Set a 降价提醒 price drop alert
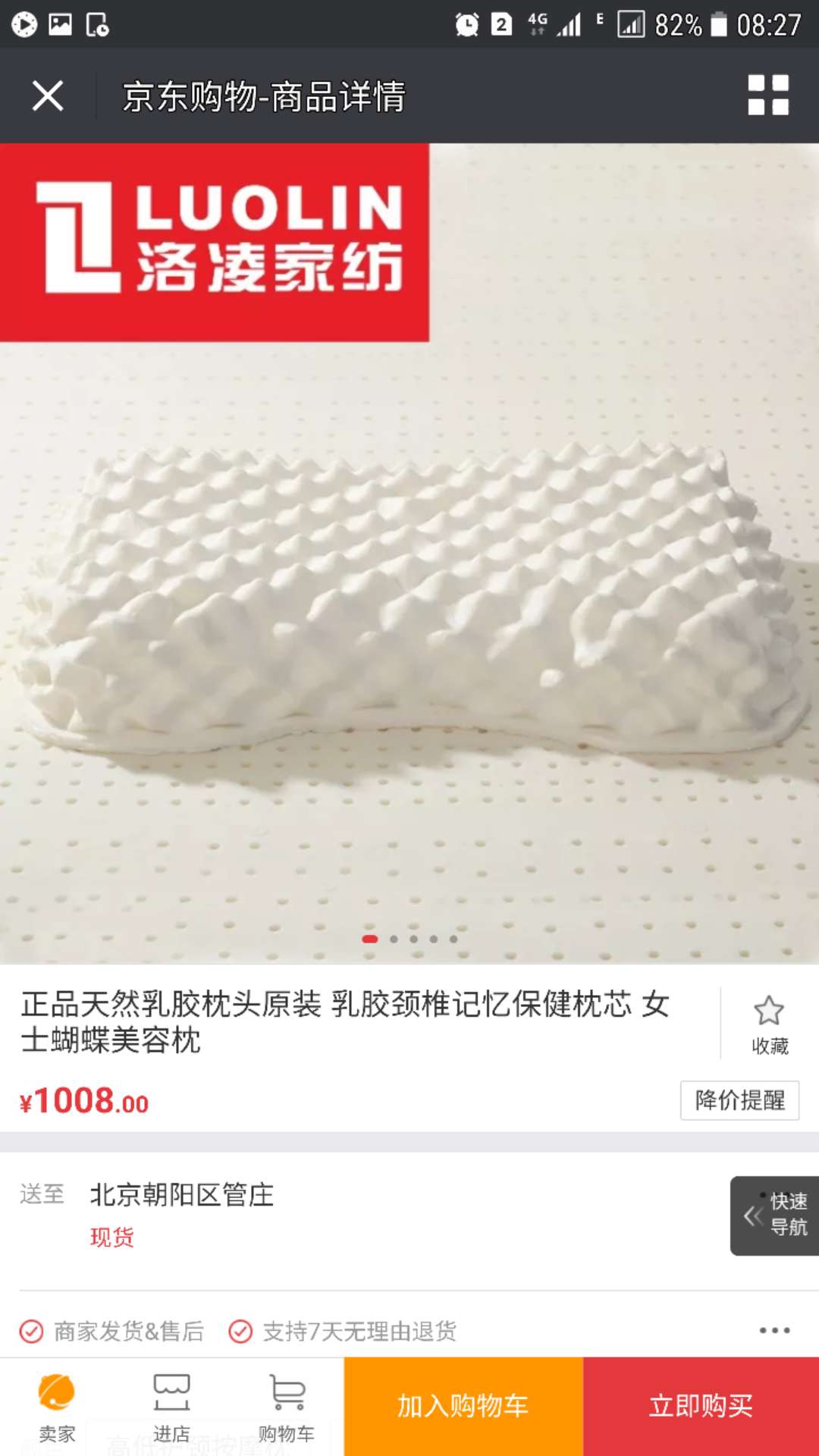819x1456 pixels. pyautogui.click(x=739, y=1100)
